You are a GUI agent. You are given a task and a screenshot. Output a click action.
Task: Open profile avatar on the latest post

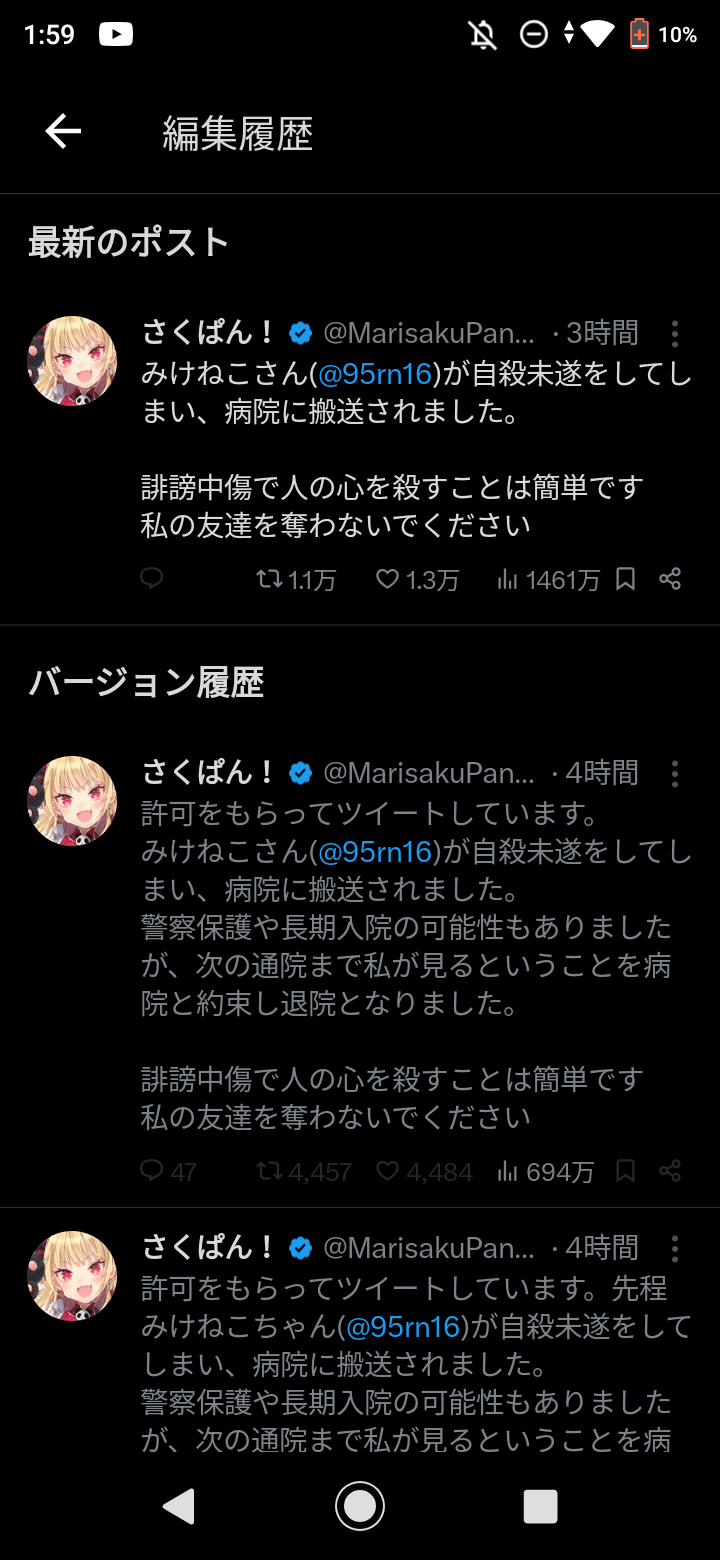pyautogui.click(x=72, y=361)
